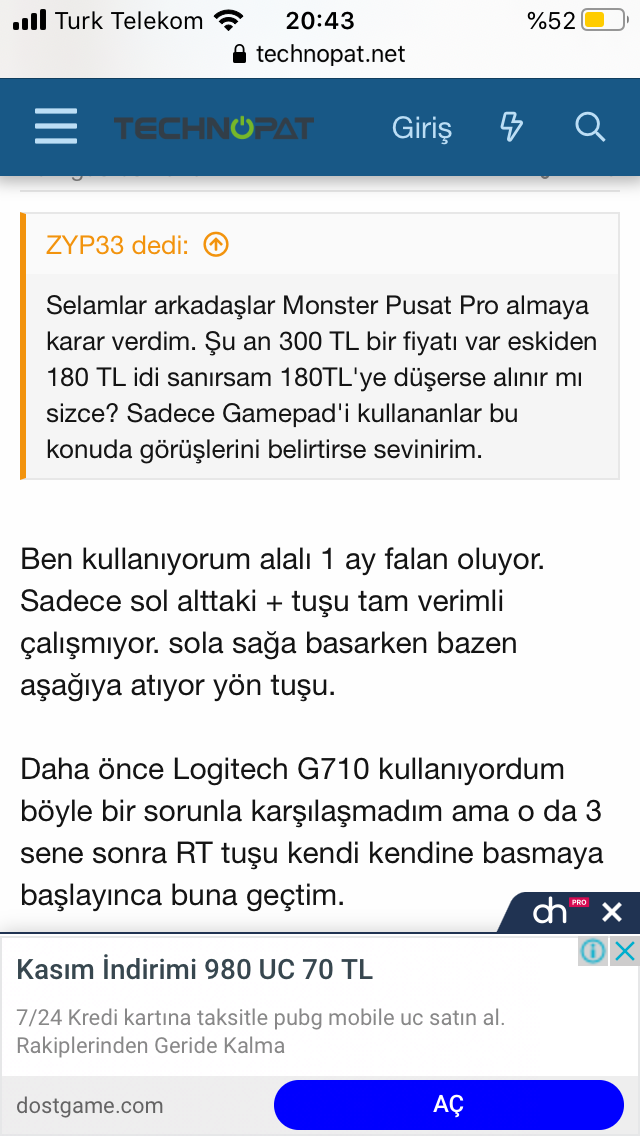Close the dh PRO floating banner
This screenshot has height=1136, width=640.
pos(612,912)
